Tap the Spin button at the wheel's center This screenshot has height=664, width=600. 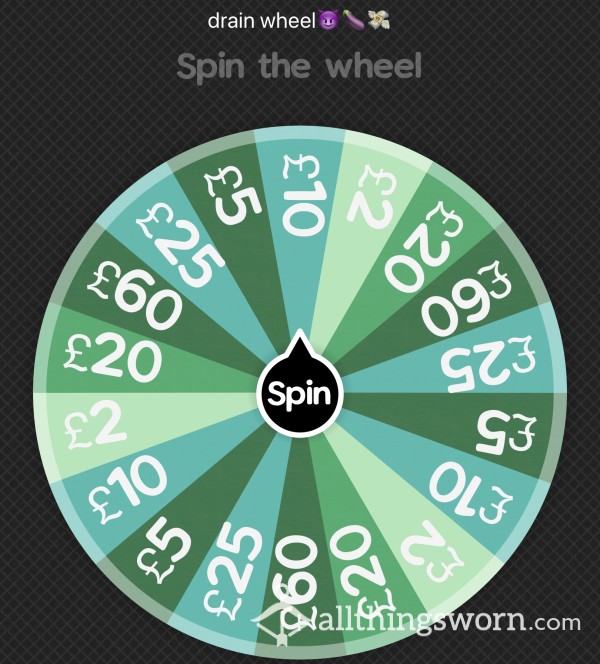coord(300,392)
